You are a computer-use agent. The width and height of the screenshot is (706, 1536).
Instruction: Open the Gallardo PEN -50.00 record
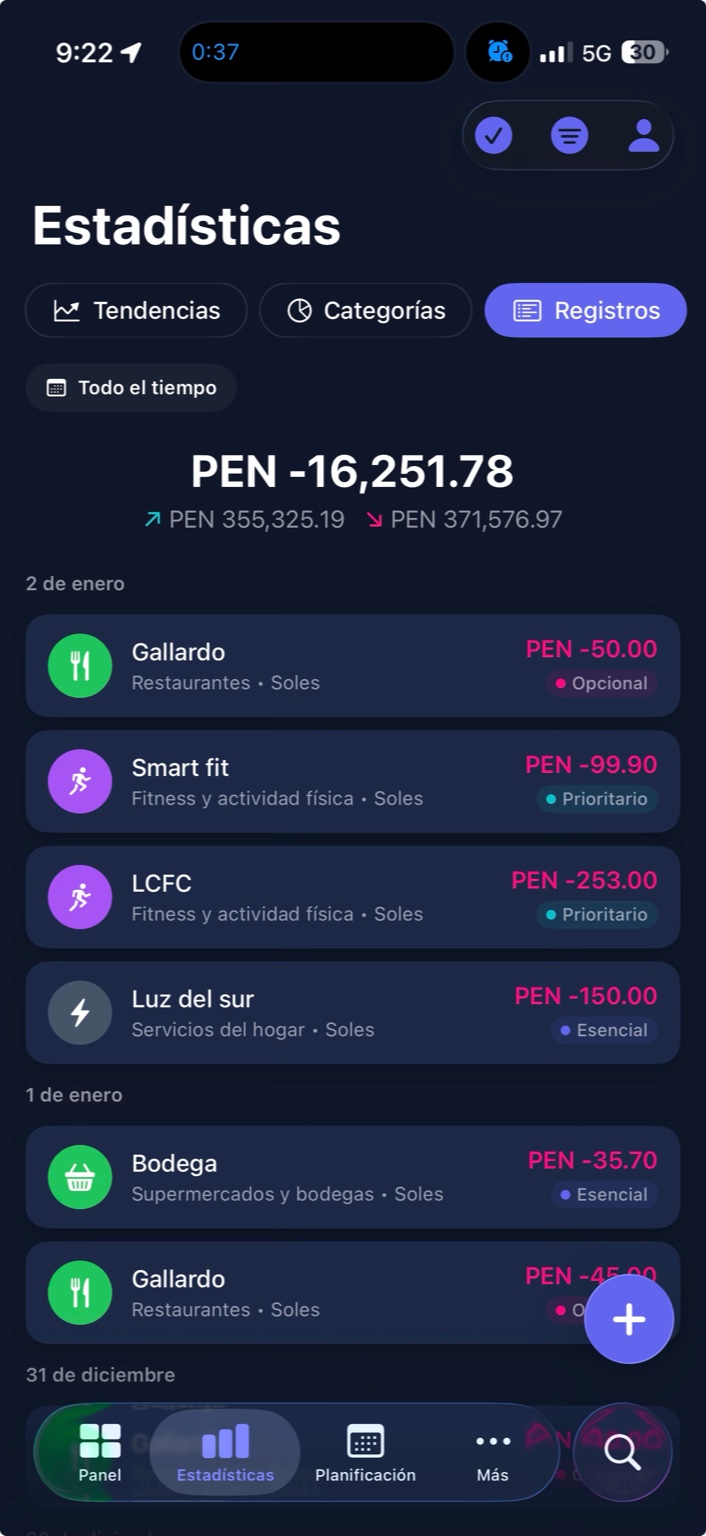[352, 666]
